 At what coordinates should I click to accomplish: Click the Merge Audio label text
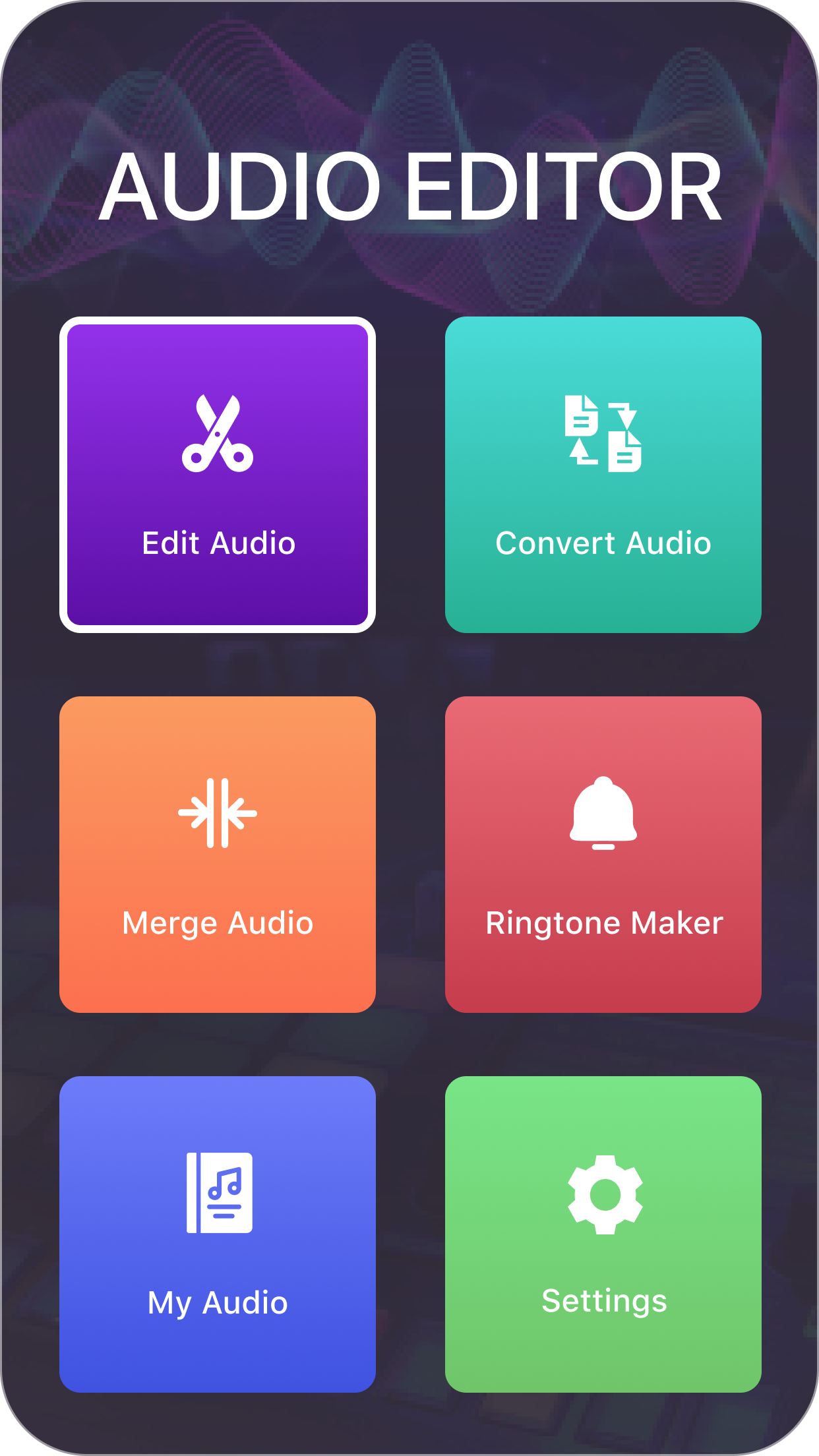click(218, 923)
